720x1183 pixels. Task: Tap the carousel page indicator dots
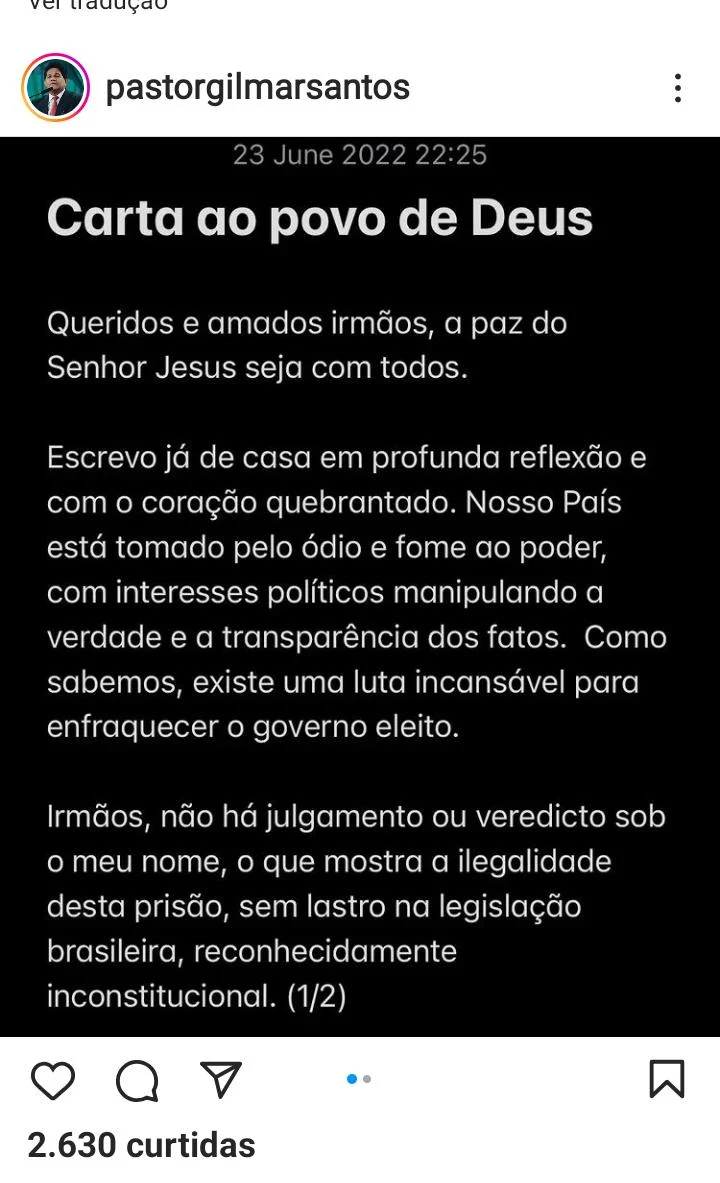coord(359,1079)
